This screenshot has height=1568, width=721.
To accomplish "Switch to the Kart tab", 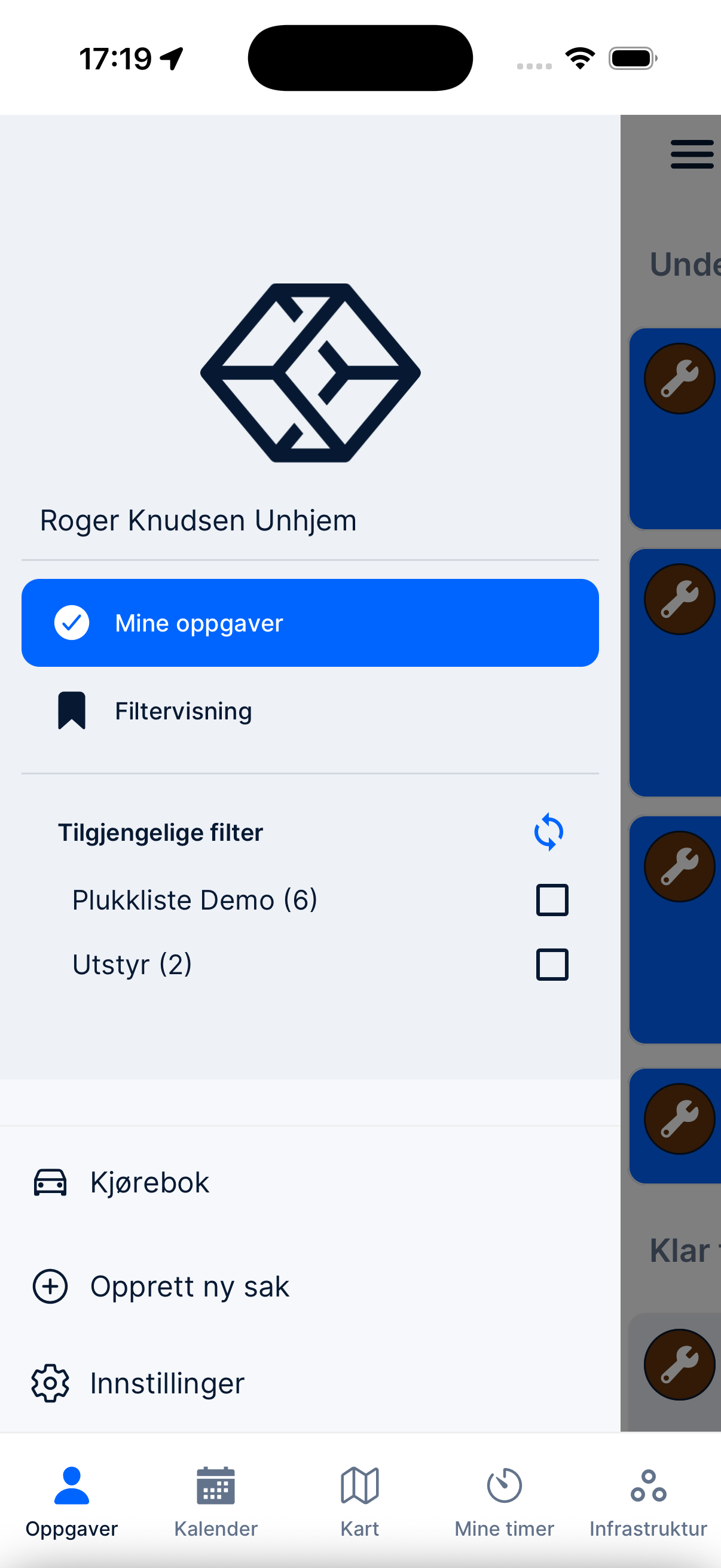I will click(x=359, y=1500).
